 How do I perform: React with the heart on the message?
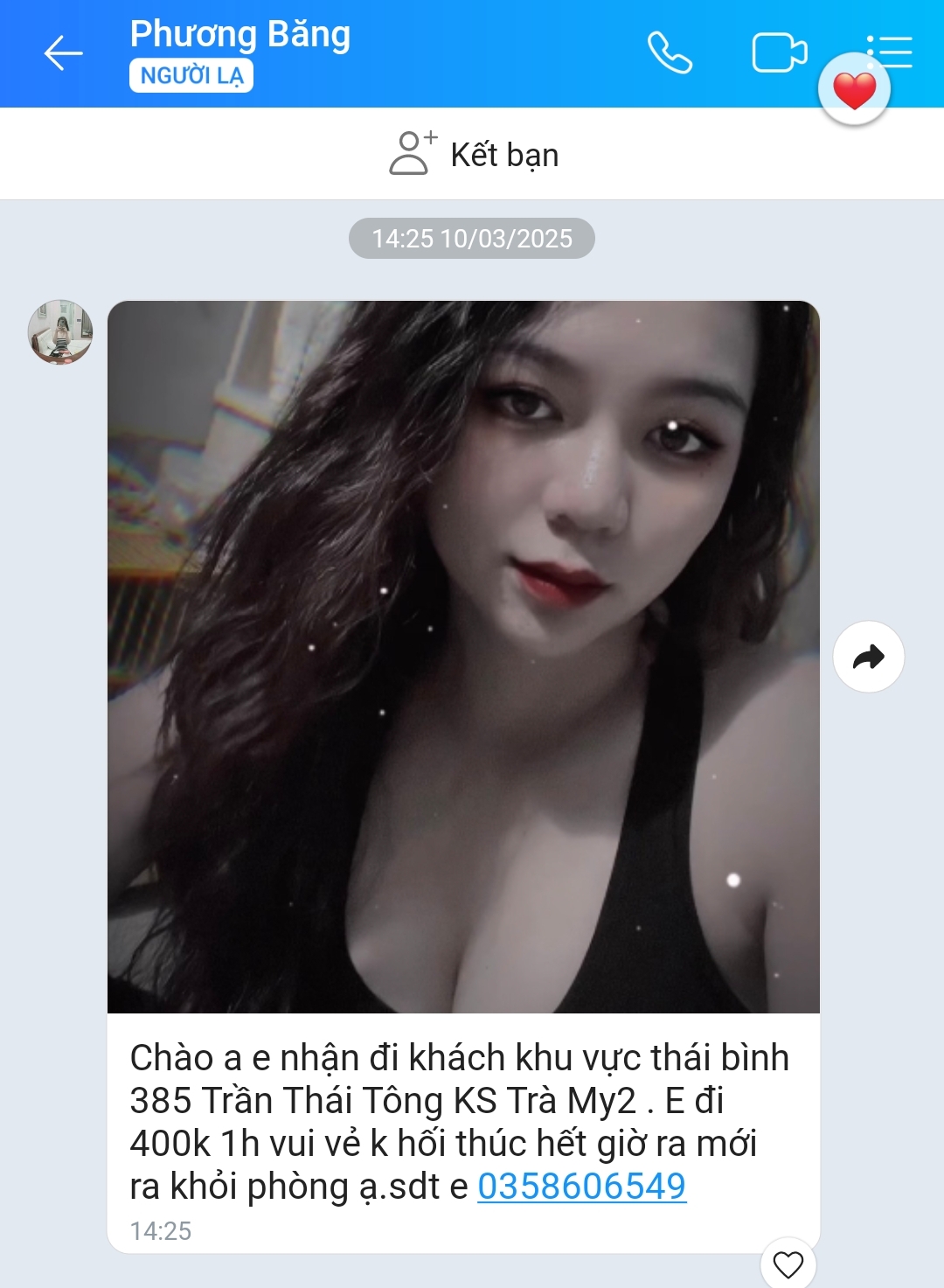click(x=788, y=1264)
